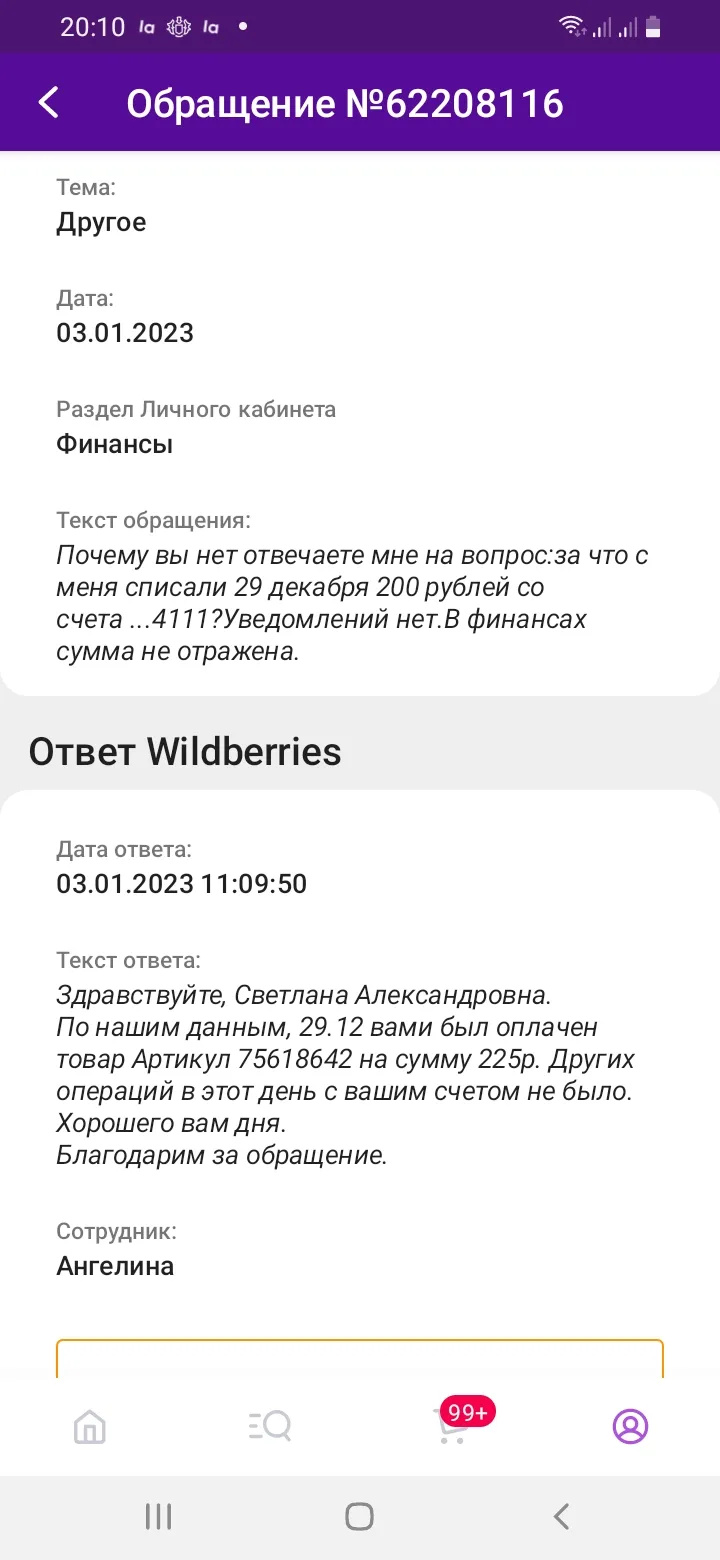The image size is (720, 1560).
Task: Switch to the profile tab
Action: [x=630, y=1426]
